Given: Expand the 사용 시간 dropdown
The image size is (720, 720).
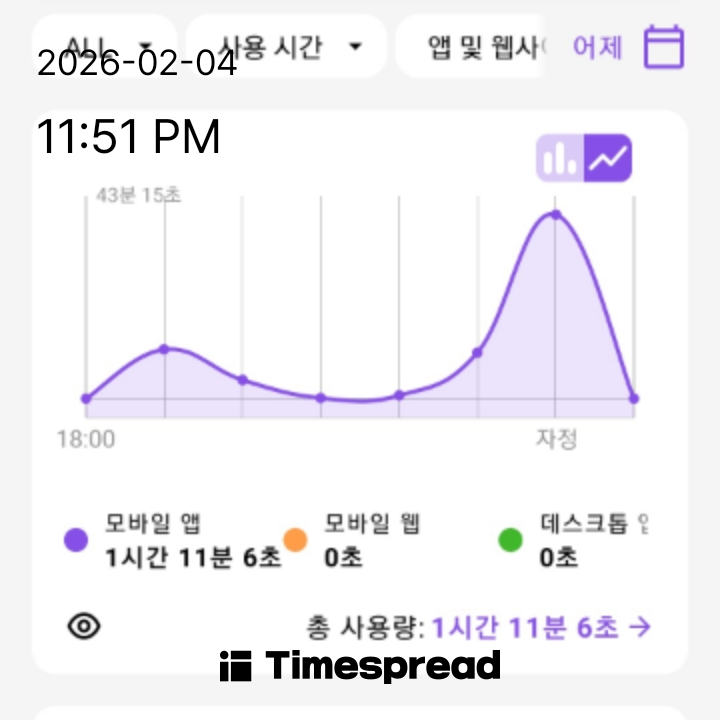Looking at the screenshot, I should pos(286,46).
